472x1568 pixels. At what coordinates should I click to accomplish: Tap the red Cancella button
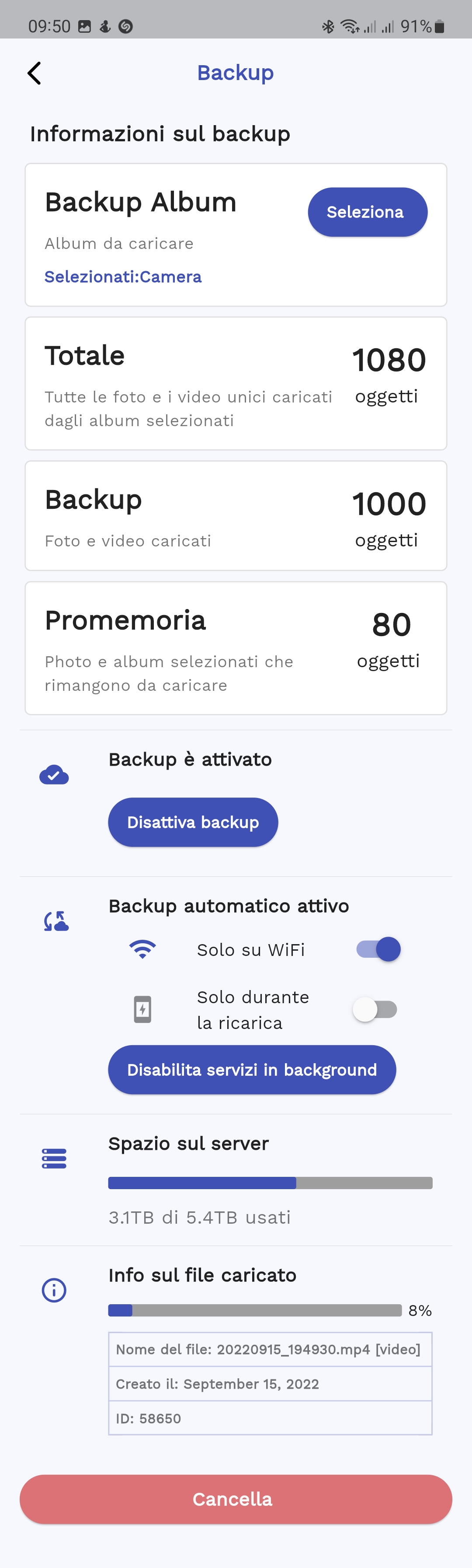tap(236, 1499)
